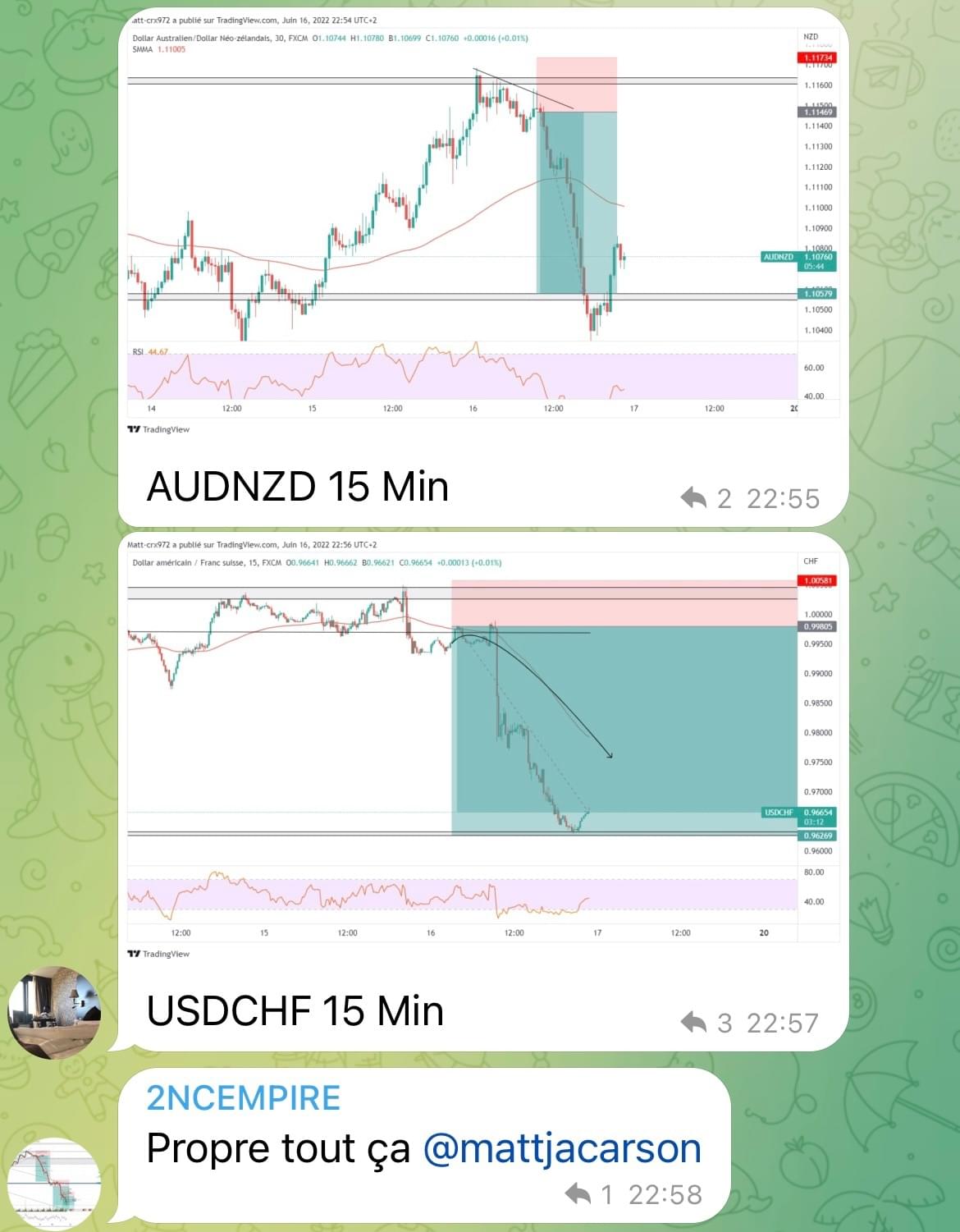960x1232 pixels.
Task: Open the @mattjacarson mention
Action: tap(562, 1147)
